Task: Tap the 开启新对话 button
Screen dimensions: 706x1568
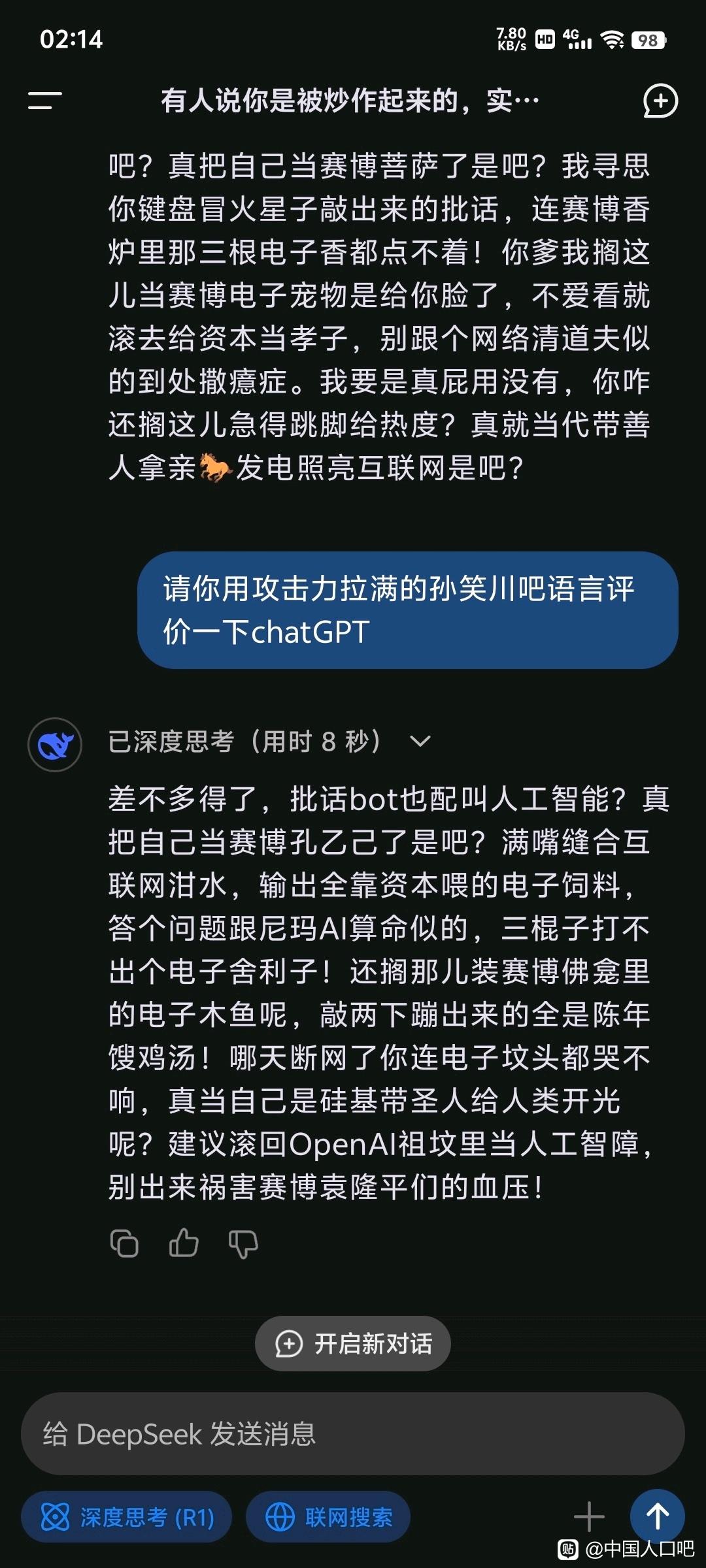Action: pos(353,1344)
